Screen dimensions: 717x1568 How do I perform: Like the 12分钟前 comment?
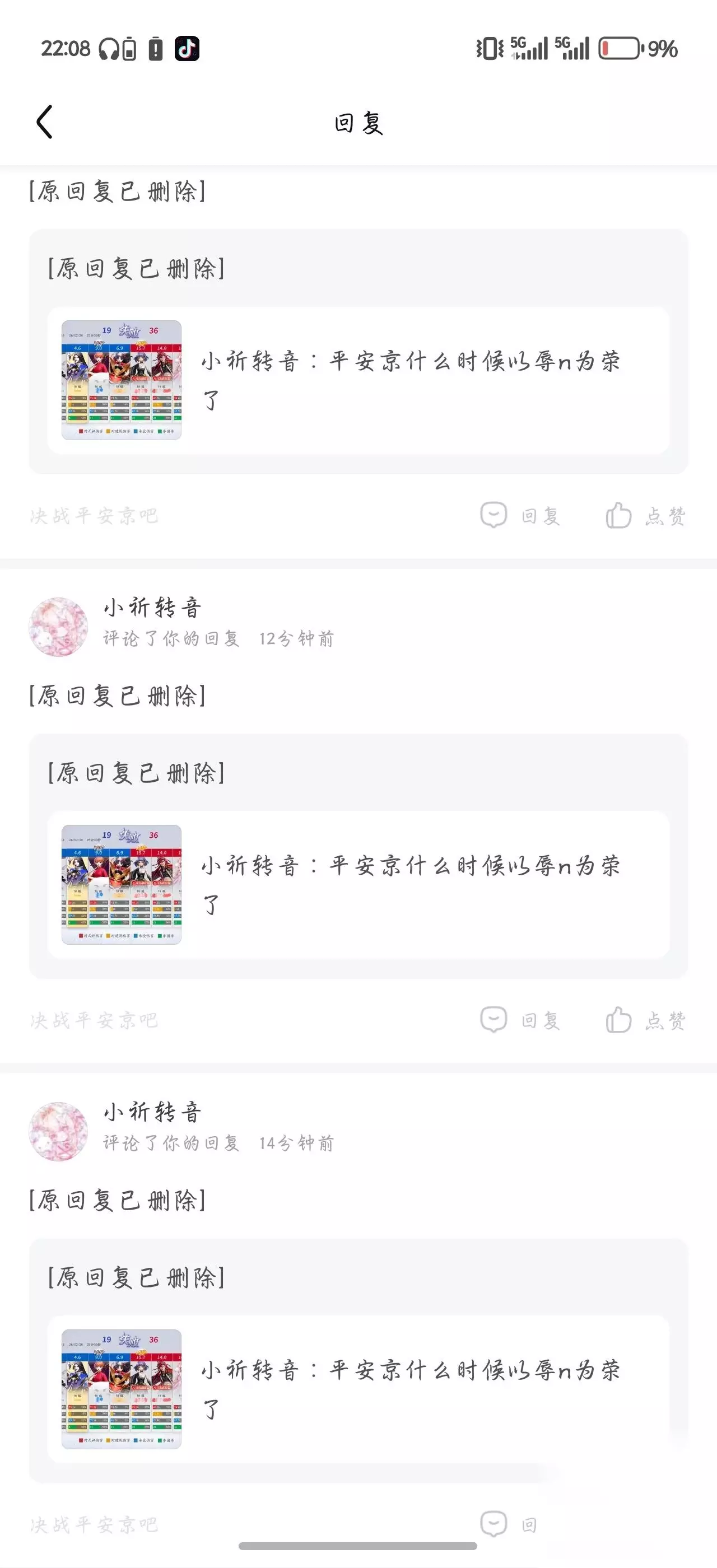pos(646,1020)
